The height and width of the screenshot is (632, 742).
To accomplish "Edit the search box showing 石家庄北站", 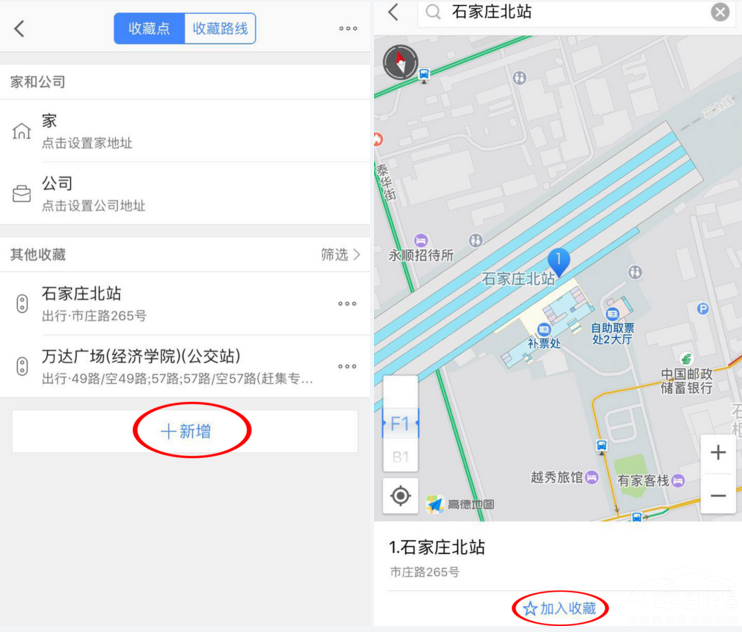I will point(570,12).
